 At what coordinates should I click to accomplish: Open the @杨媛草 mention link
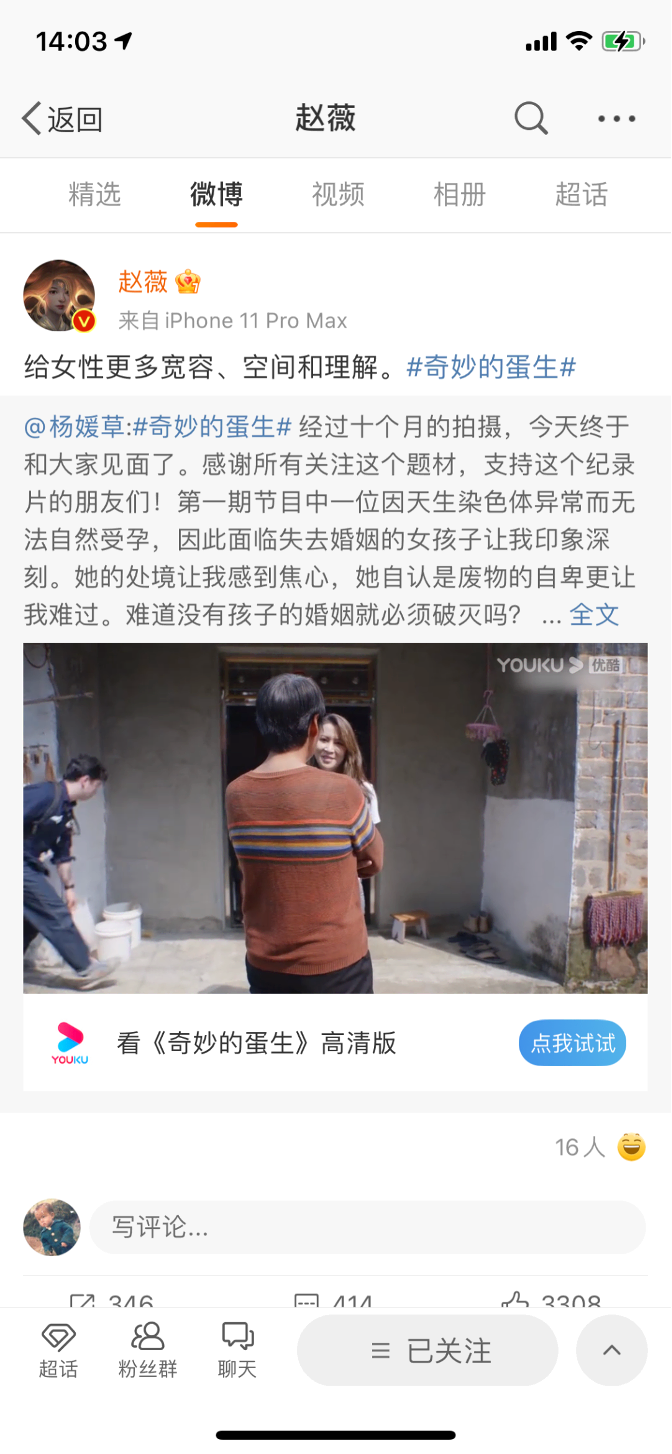click(x=75, y=427)
